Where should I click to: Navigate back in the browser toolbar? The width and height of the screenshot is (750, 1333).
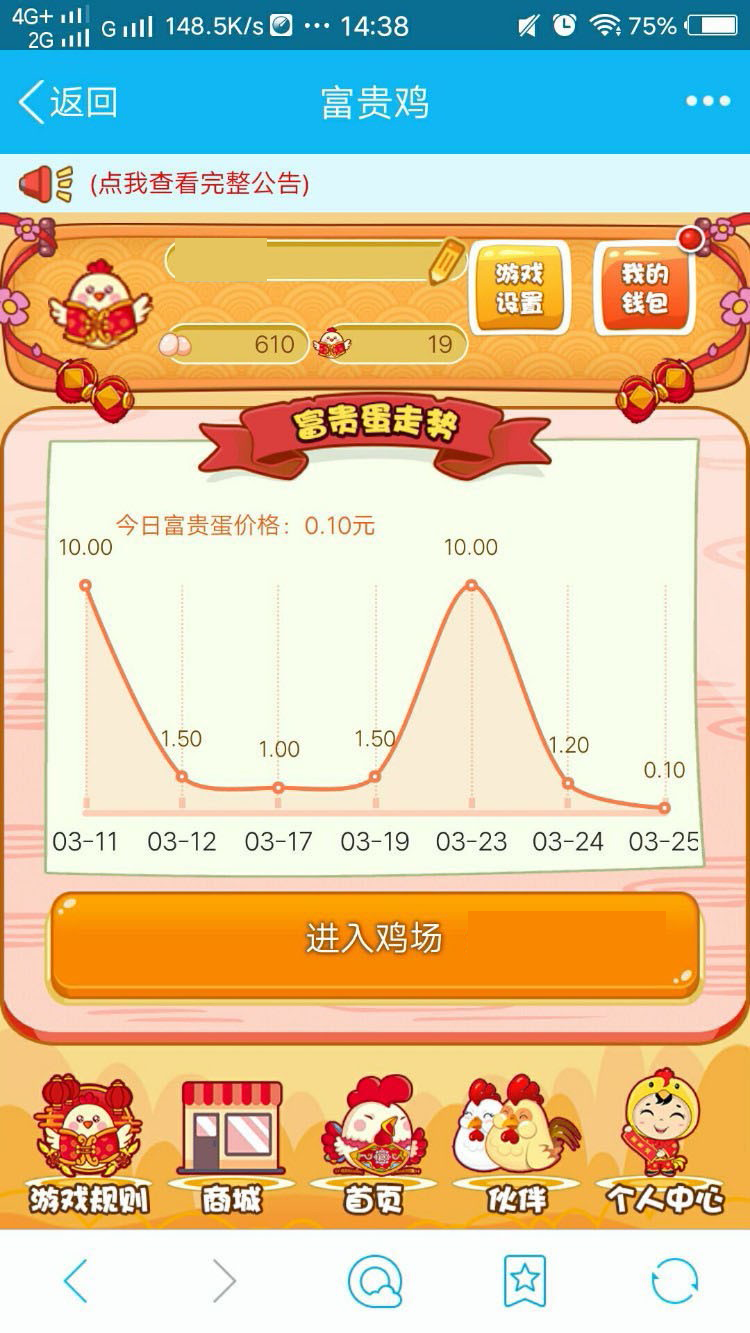77,1281
